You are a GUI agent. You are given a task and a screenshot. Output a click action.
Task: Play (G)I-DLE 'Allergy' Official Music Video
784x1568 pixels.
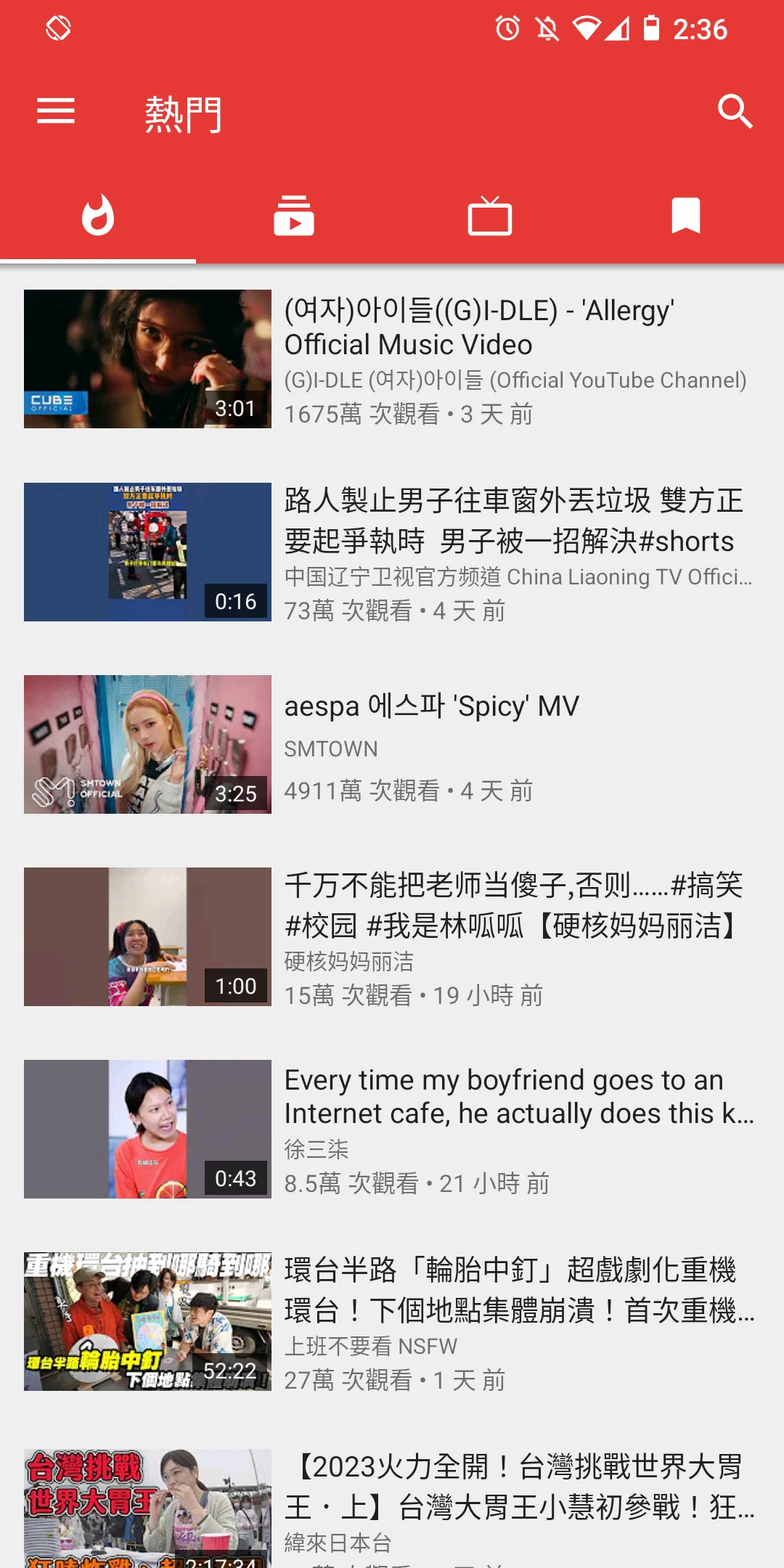pyautogui.click(x=392, y=359)
